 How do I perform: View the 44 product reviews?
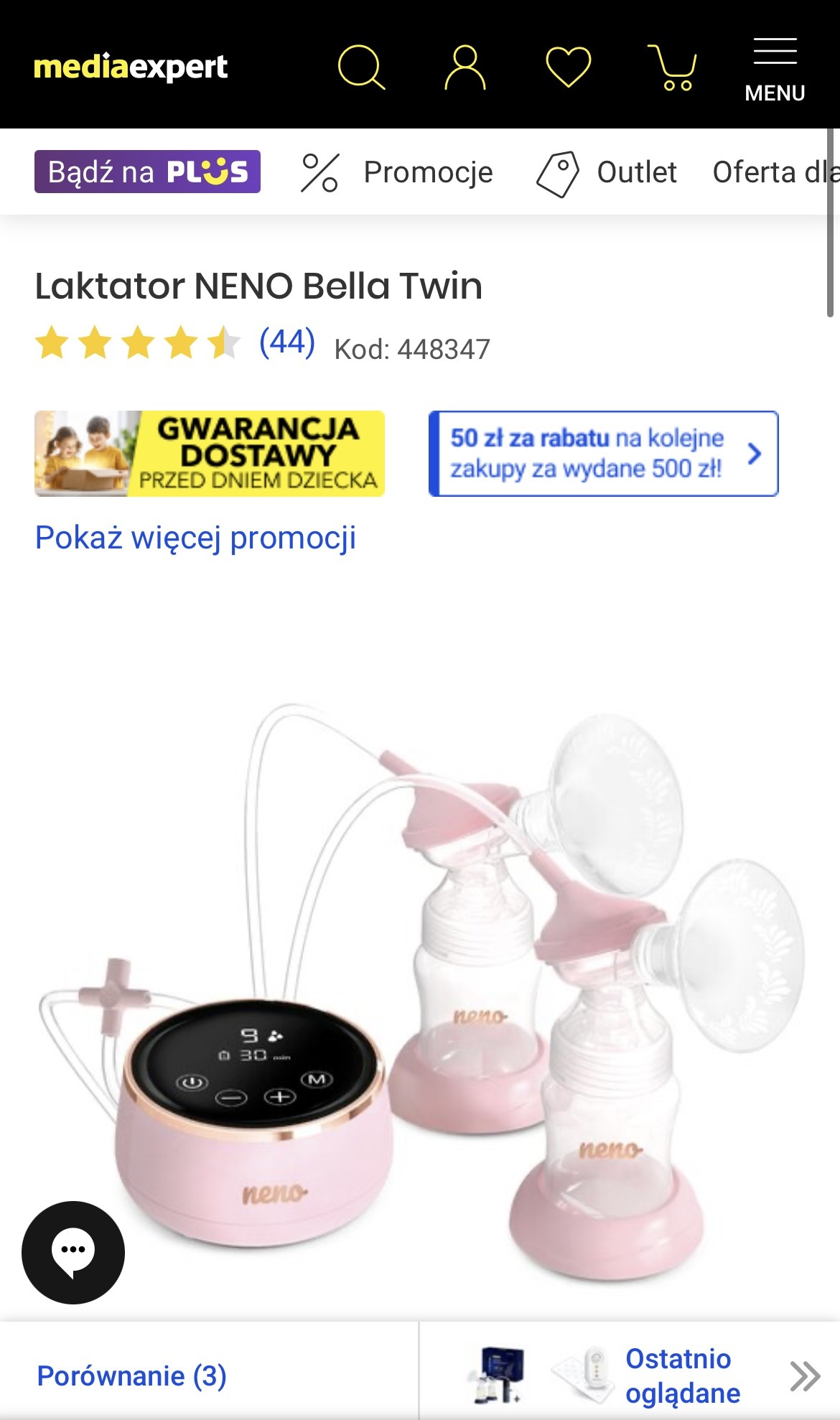coord(286,342)
